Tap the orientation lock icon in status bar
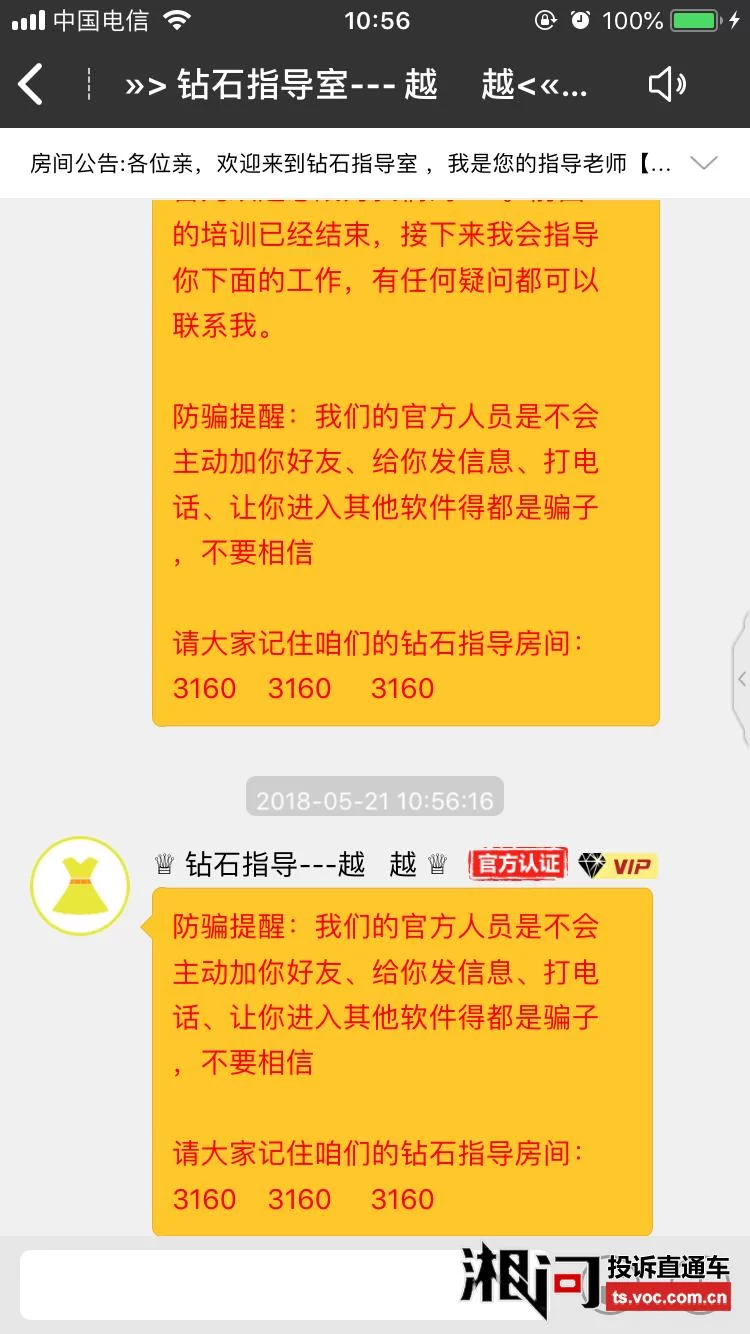Viewport: 750px width, 1334px height. [x=545, y=19]
